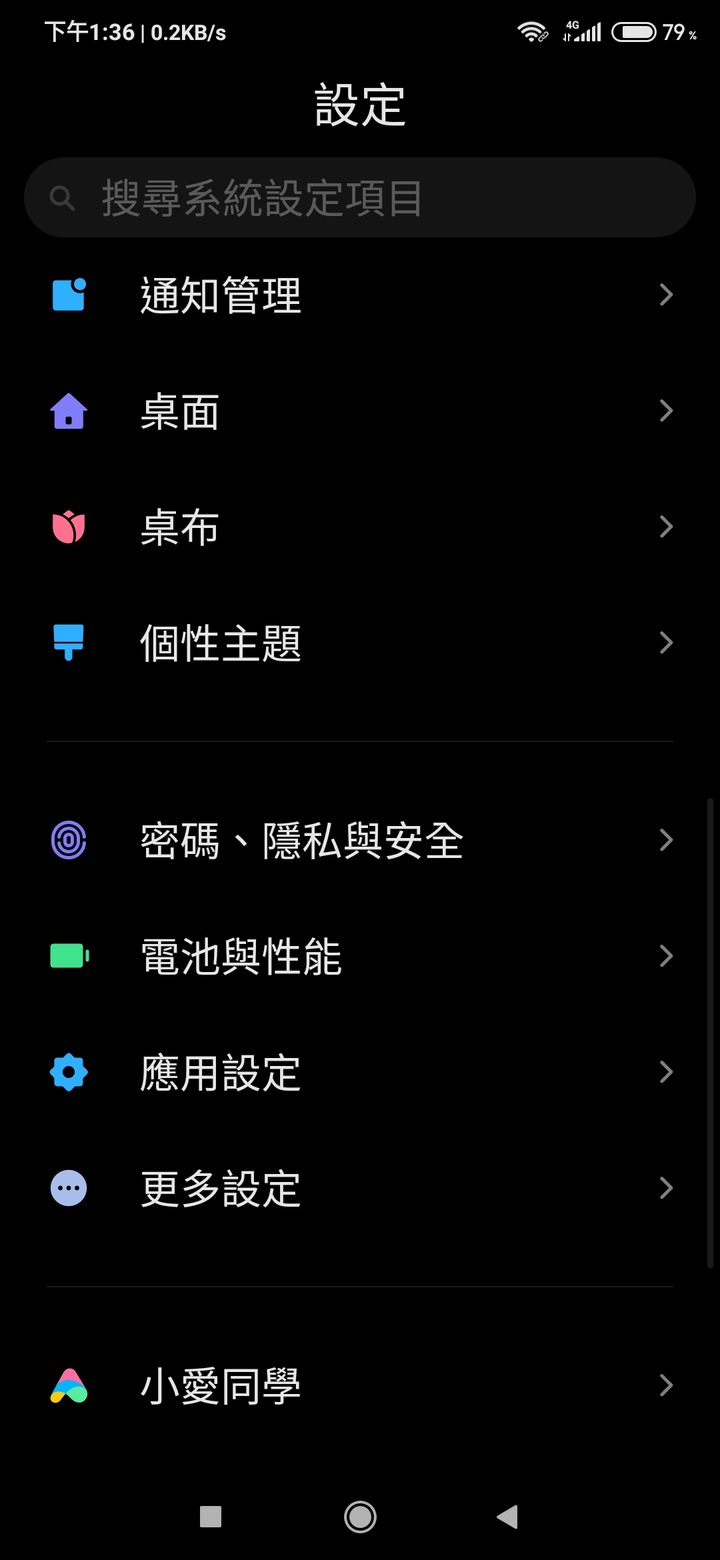Image resolution: width=720 pixels, height=1560 pixels.
Task: Go to the home screen
Action: point(360,1517)
